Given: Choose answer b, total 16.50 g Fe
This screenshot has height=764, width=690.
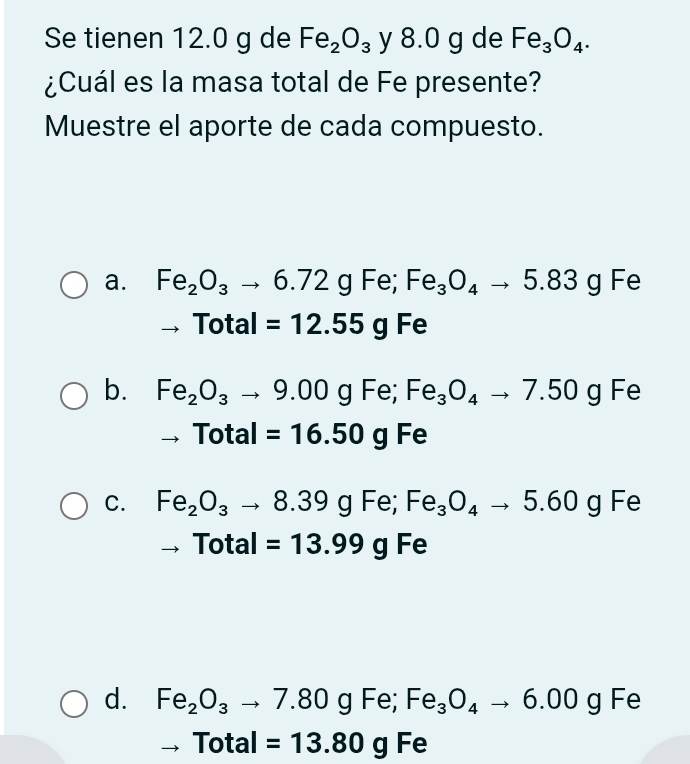Looking at the screenshot, I should click(x=73, y=397).
